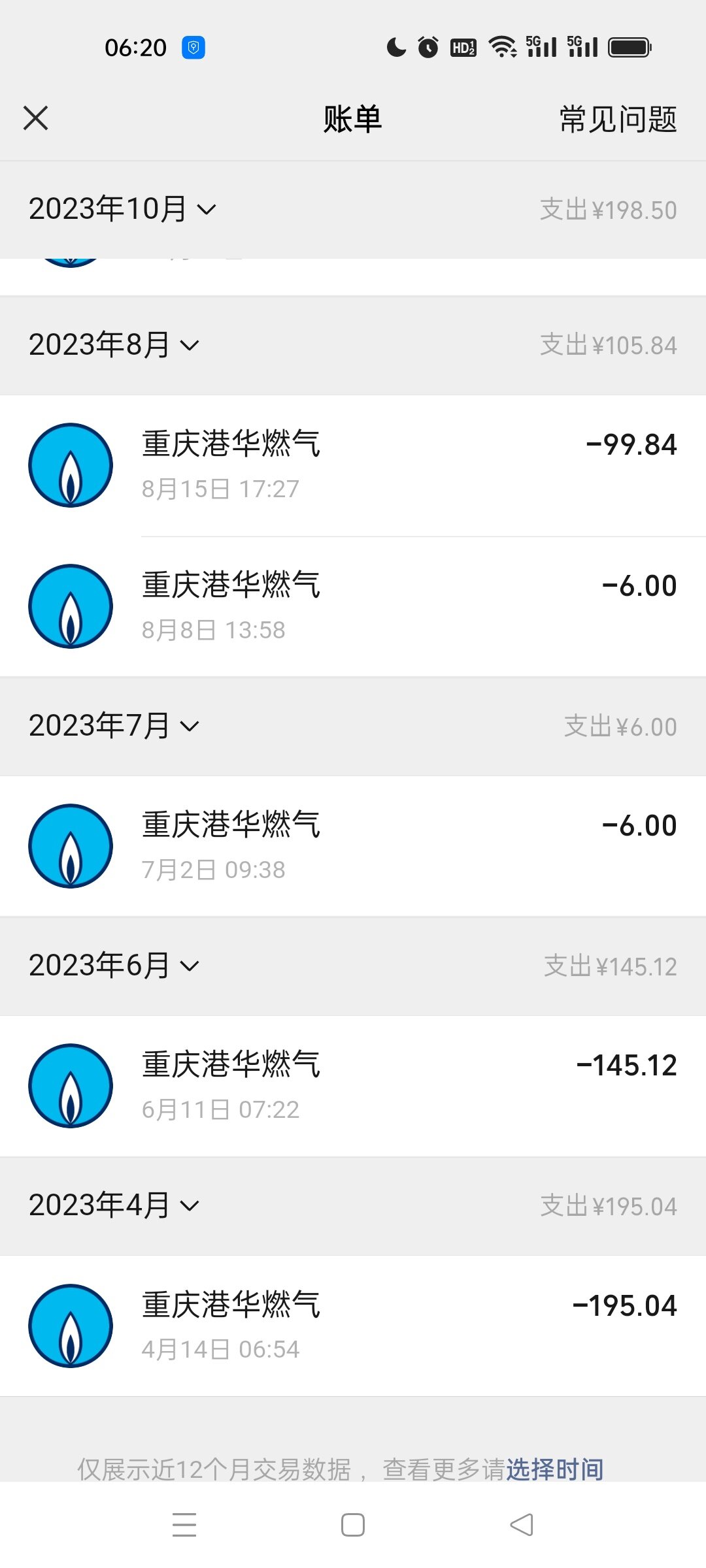The height and width of the screenshot is (1568, 706).
Task: Open the −145.12 payment on 6月11日
Action: coord(353,1086)
